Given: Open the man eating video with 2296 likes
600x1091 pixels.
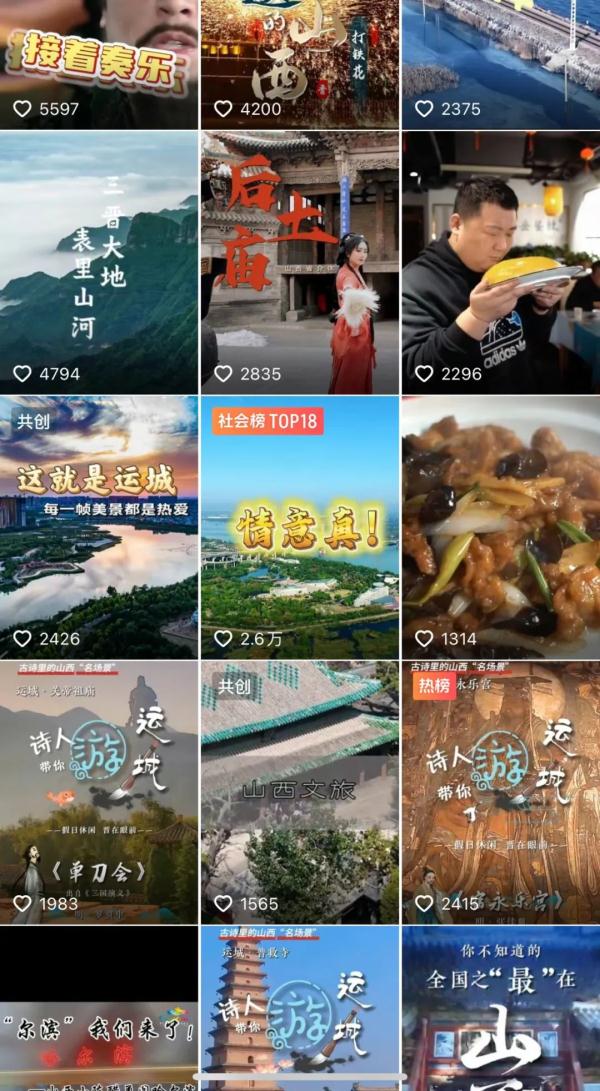Looking at the screenshot, I should point(500,260).
